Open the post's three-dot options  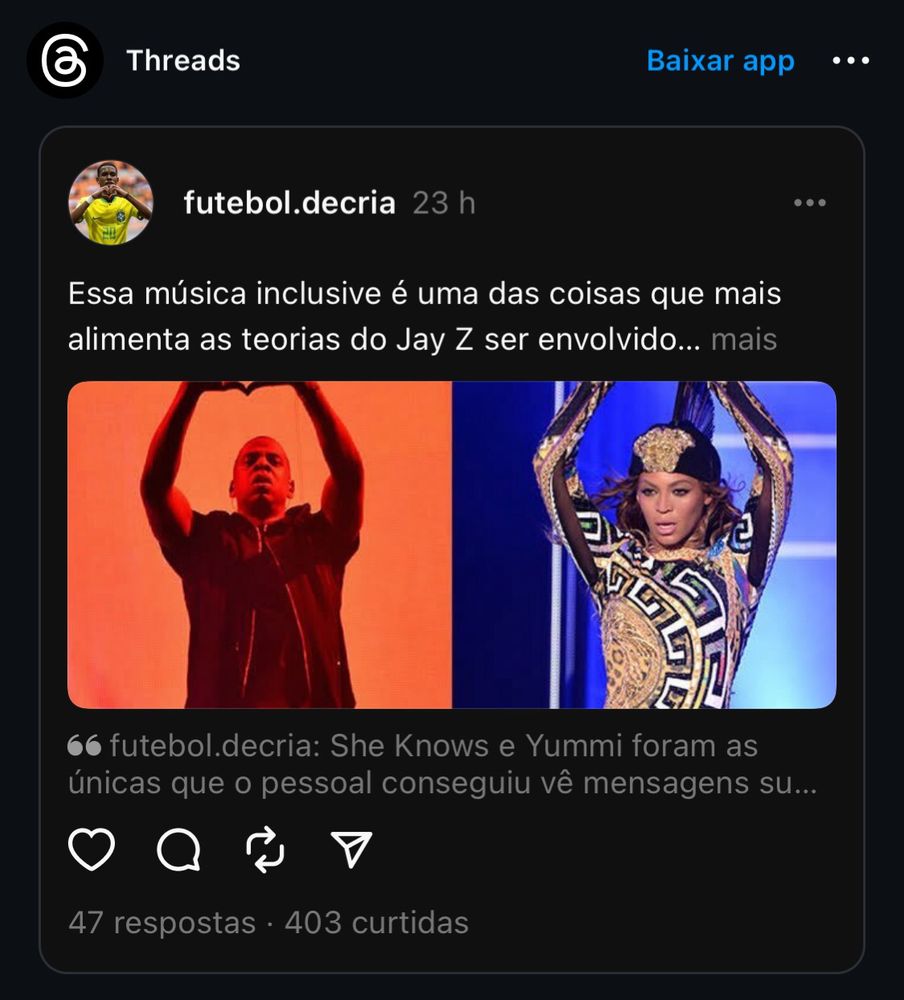[810, 203]
